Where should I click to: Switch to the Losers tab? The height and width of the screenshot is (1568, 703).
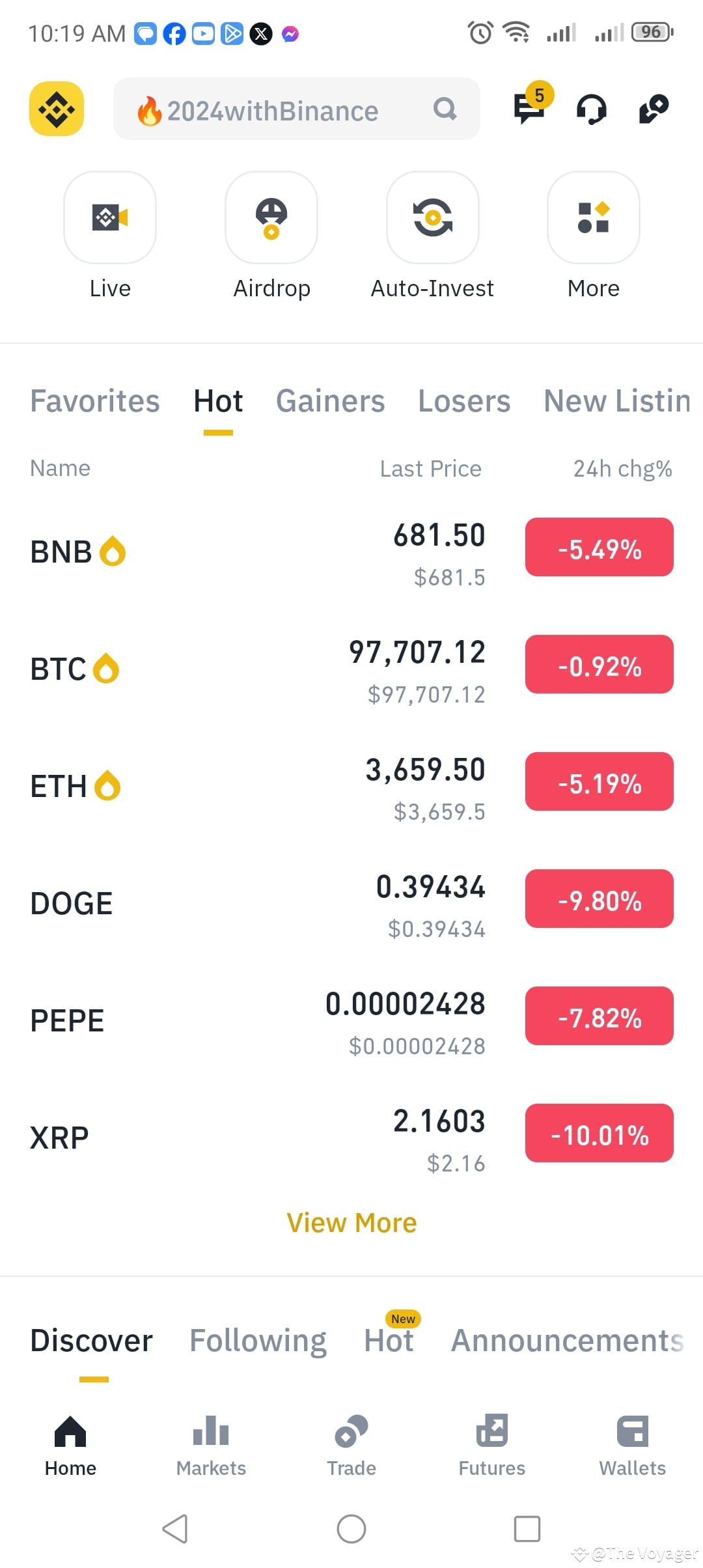pos(464,400)
